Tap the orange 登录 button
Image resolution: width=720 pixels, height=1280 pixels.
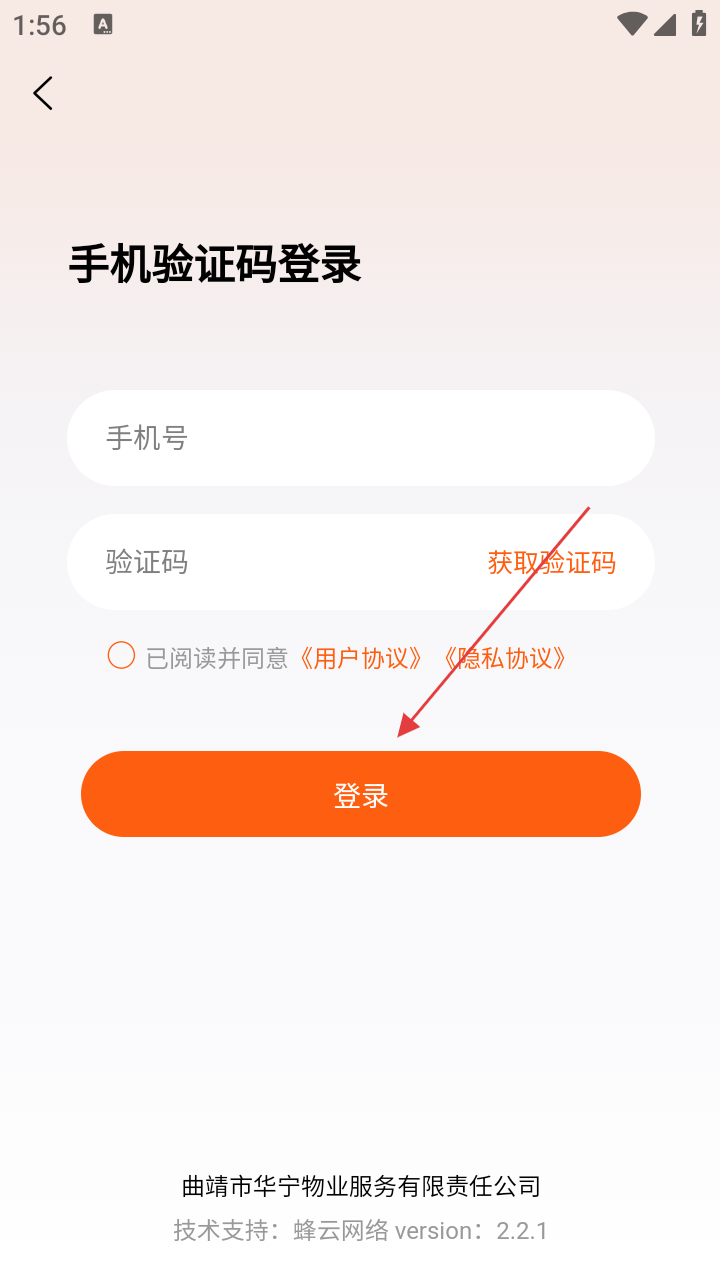click(x=360, y=794)
